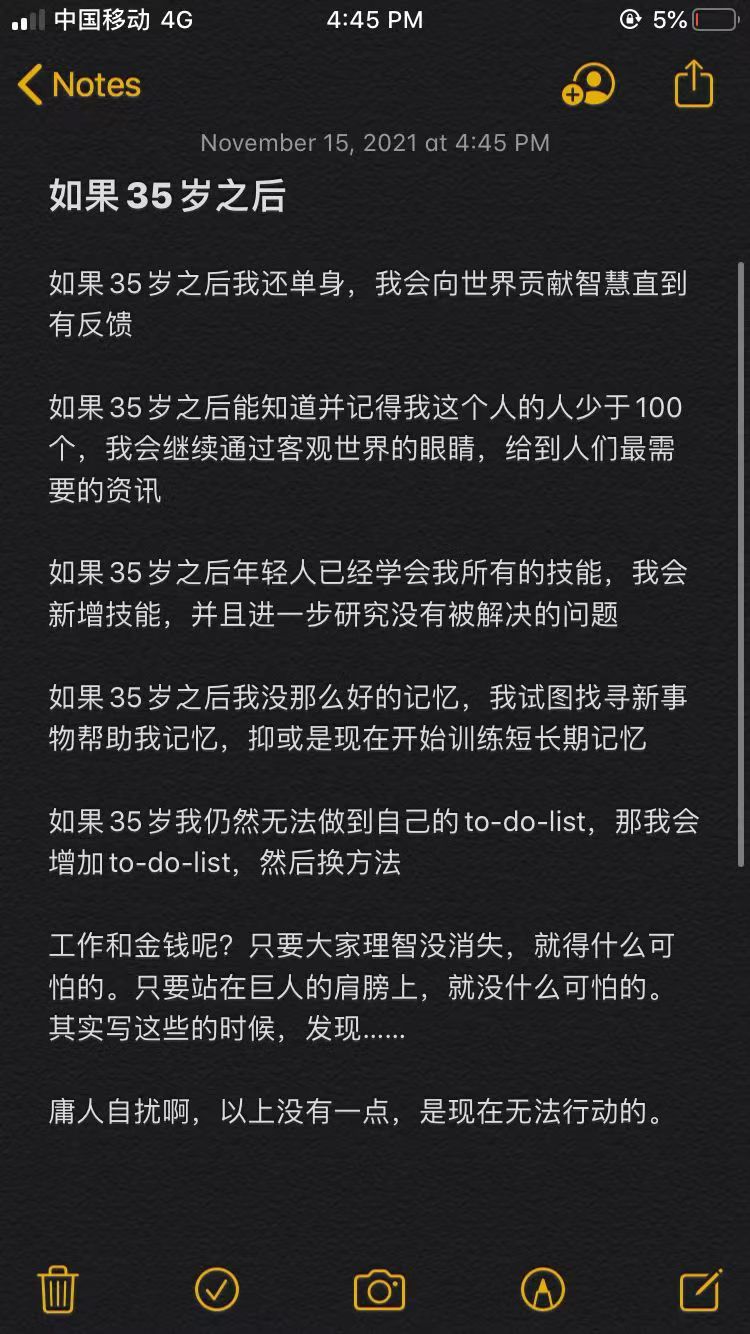Go back to the Notes list
Image resolution: width=750 pixels, height=1334 pixels.
(x=80, y=85)
